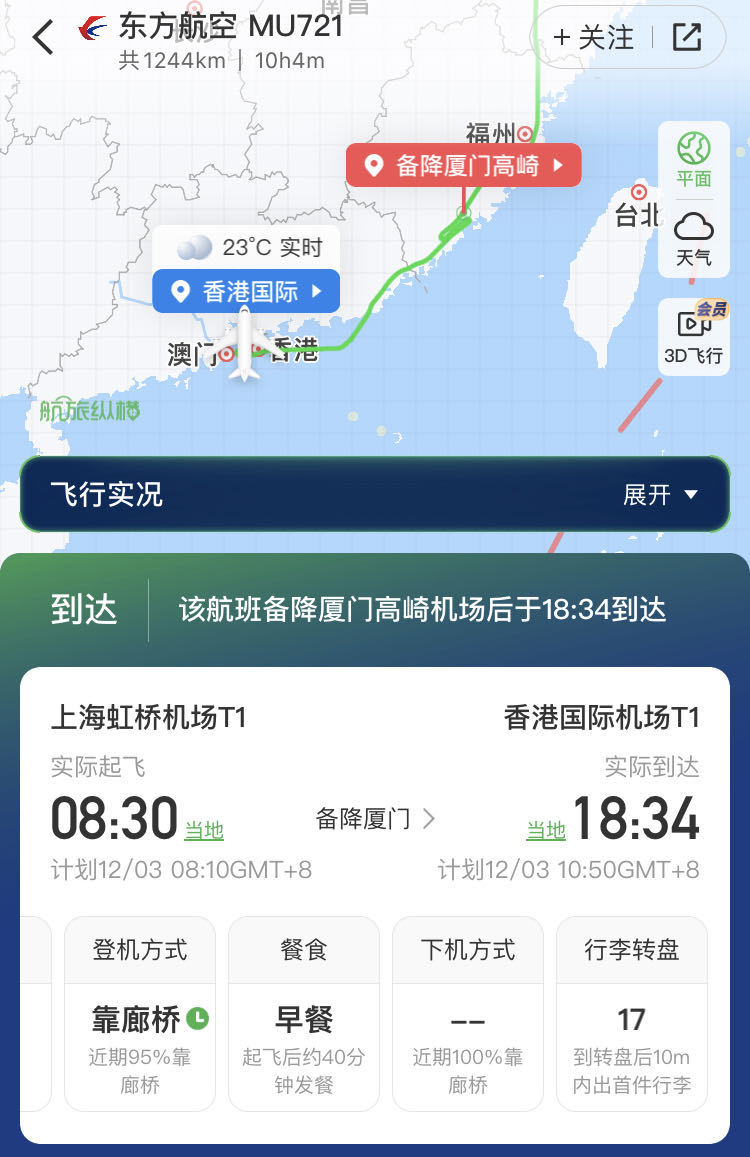Image resolution: width=750 pixels, height=1157 pixels.
Task: Show the 天气 weather layer
Action: coord(693,238)
